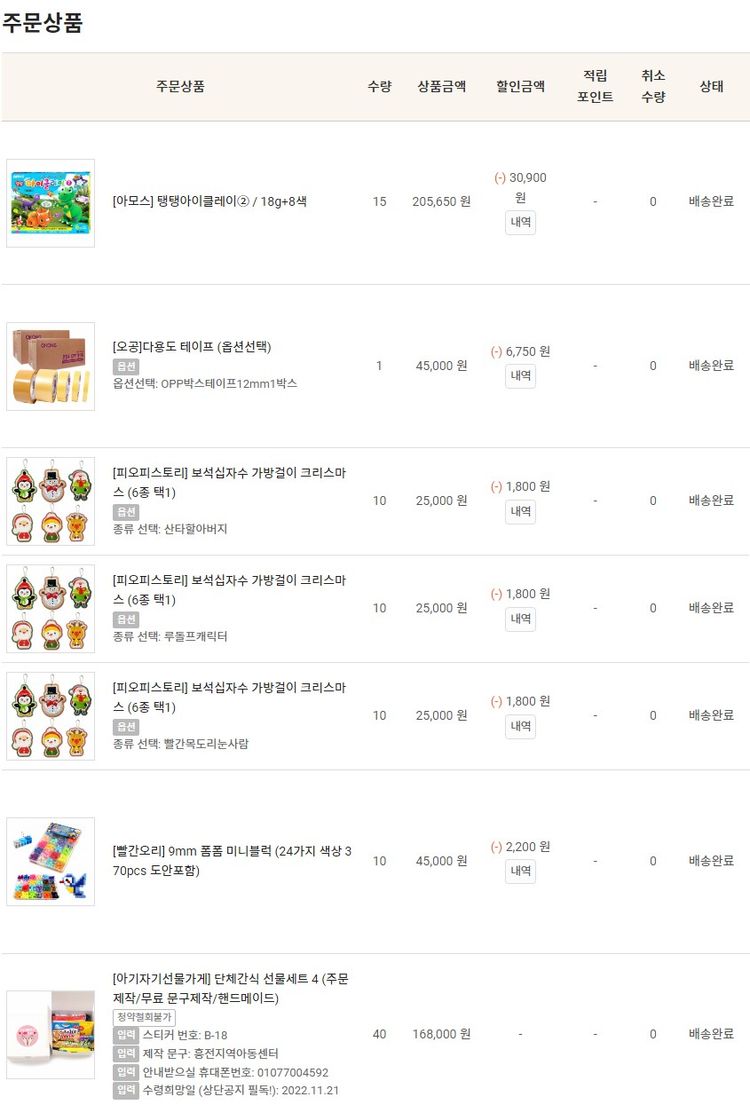Screen dimensions: 750x1112
Task: Open 내역 for 루돌프캐릭터 keyring discount
Action: point(520,619)
